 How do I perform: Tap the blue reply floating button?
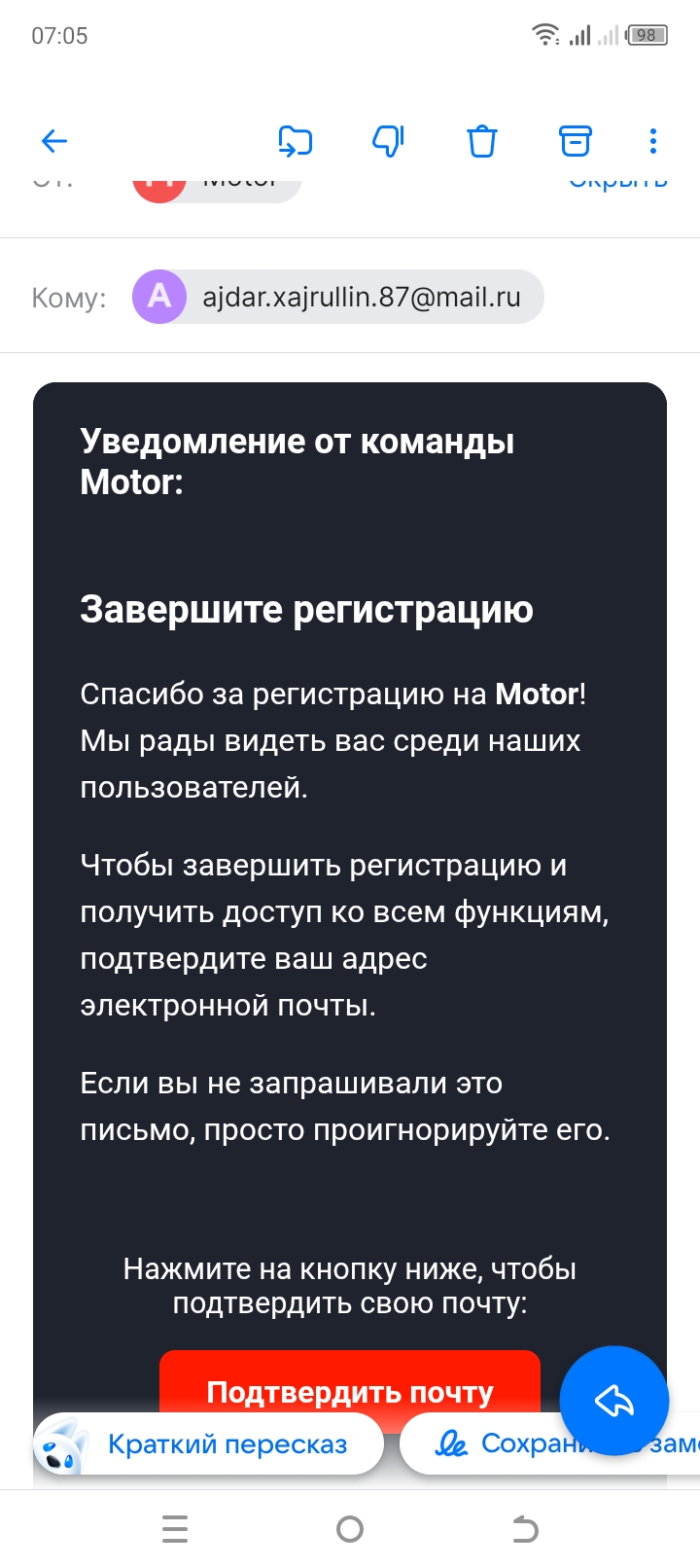(x=614, y=1401)
